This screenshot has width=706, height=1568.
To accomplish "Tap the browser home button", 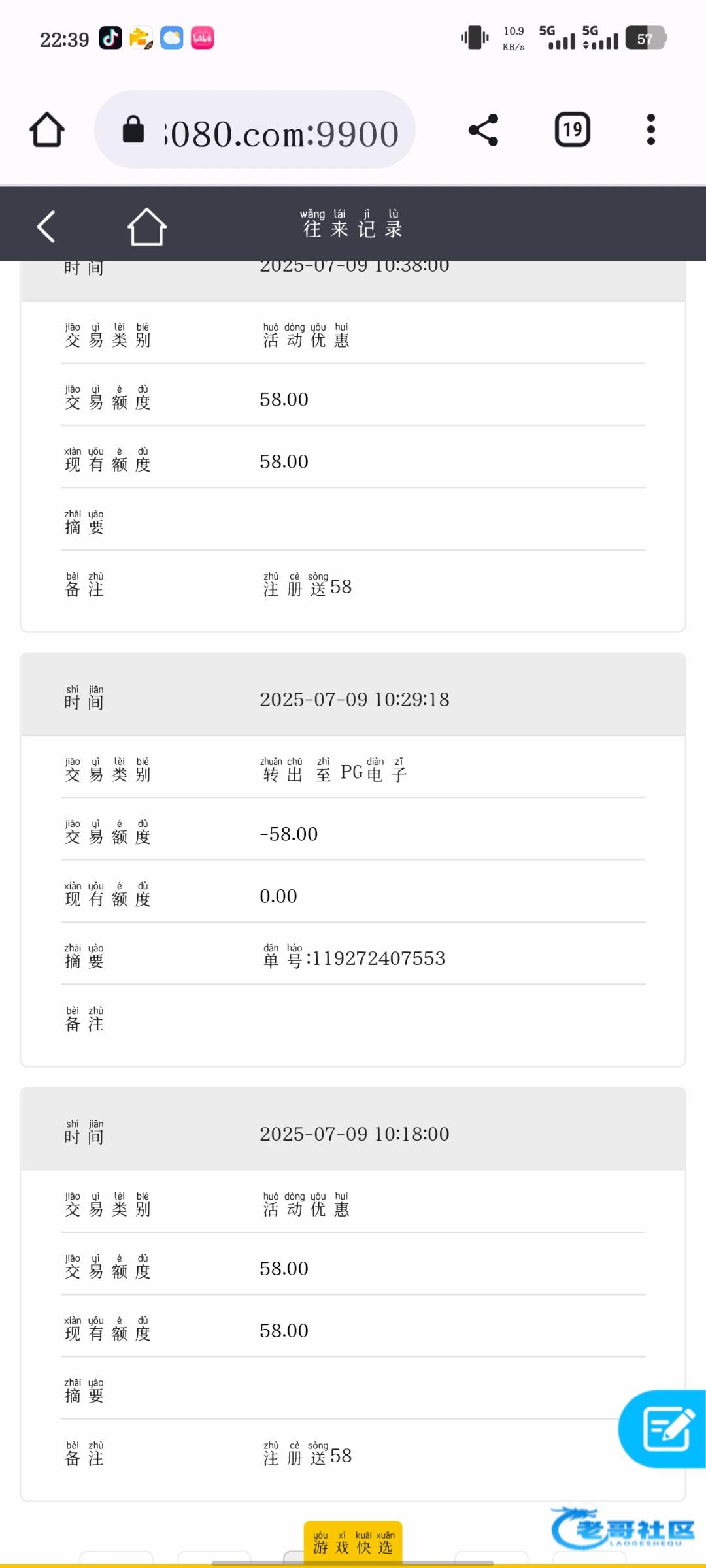I will [47, 130].
